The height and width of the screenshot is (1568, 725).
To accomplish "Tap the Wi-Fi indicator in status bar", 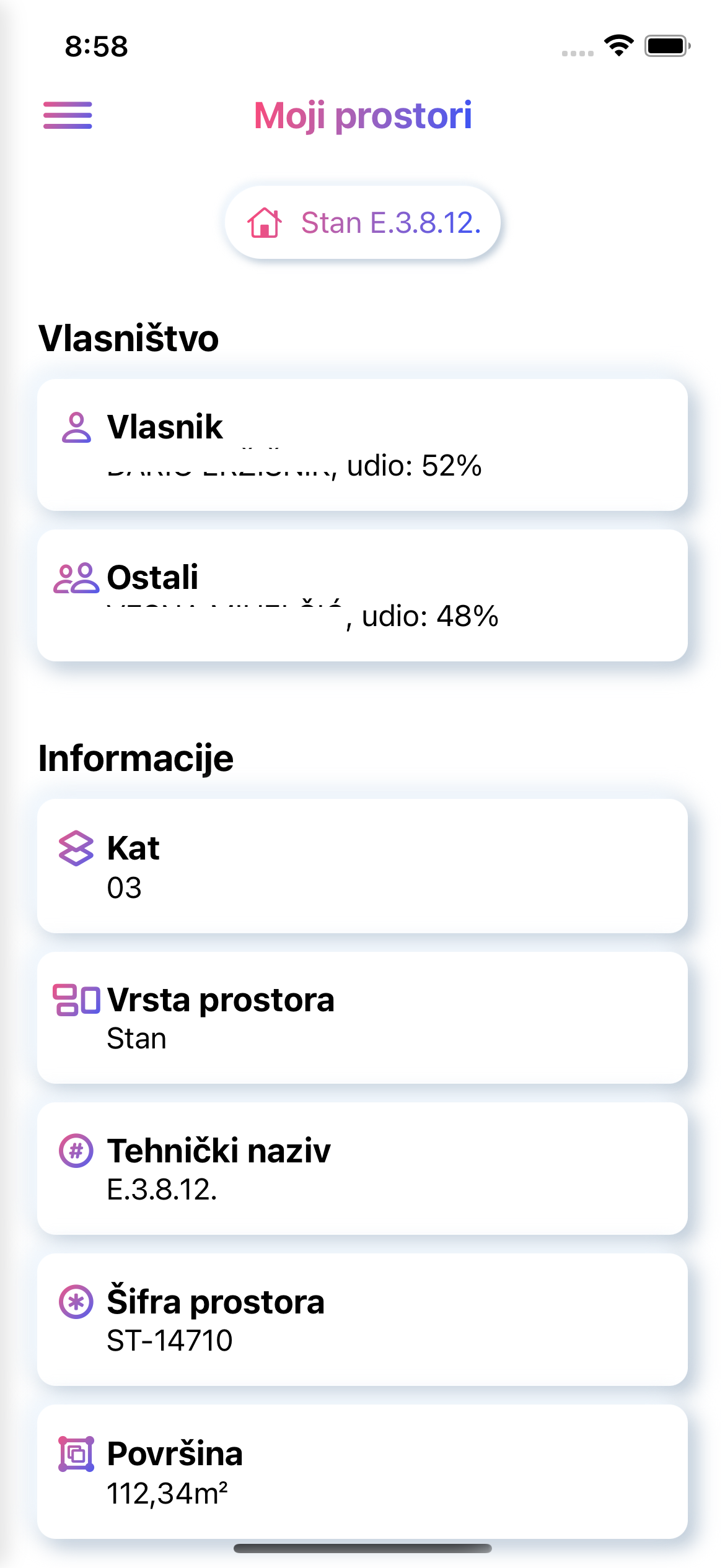I will (619, 45).
